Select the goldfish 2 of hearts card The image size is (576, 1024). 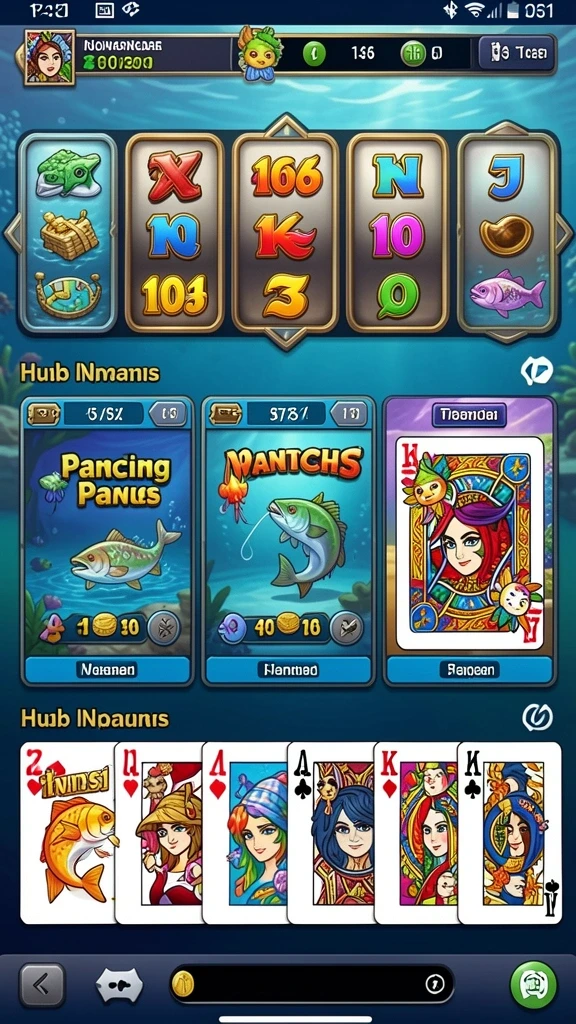[x=67, y=833]
